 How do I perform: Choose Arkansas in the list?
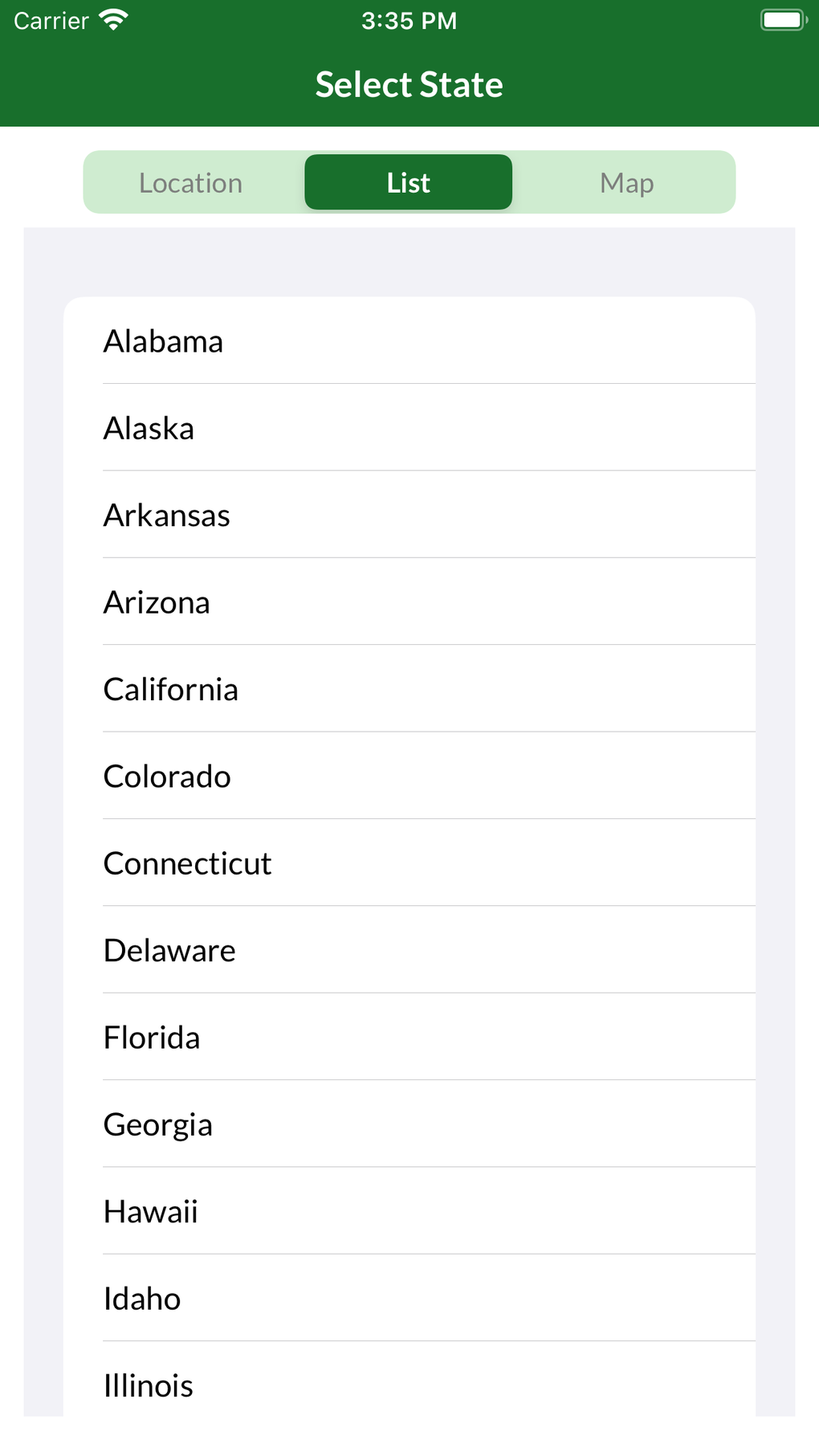click(x=409, y=515)
